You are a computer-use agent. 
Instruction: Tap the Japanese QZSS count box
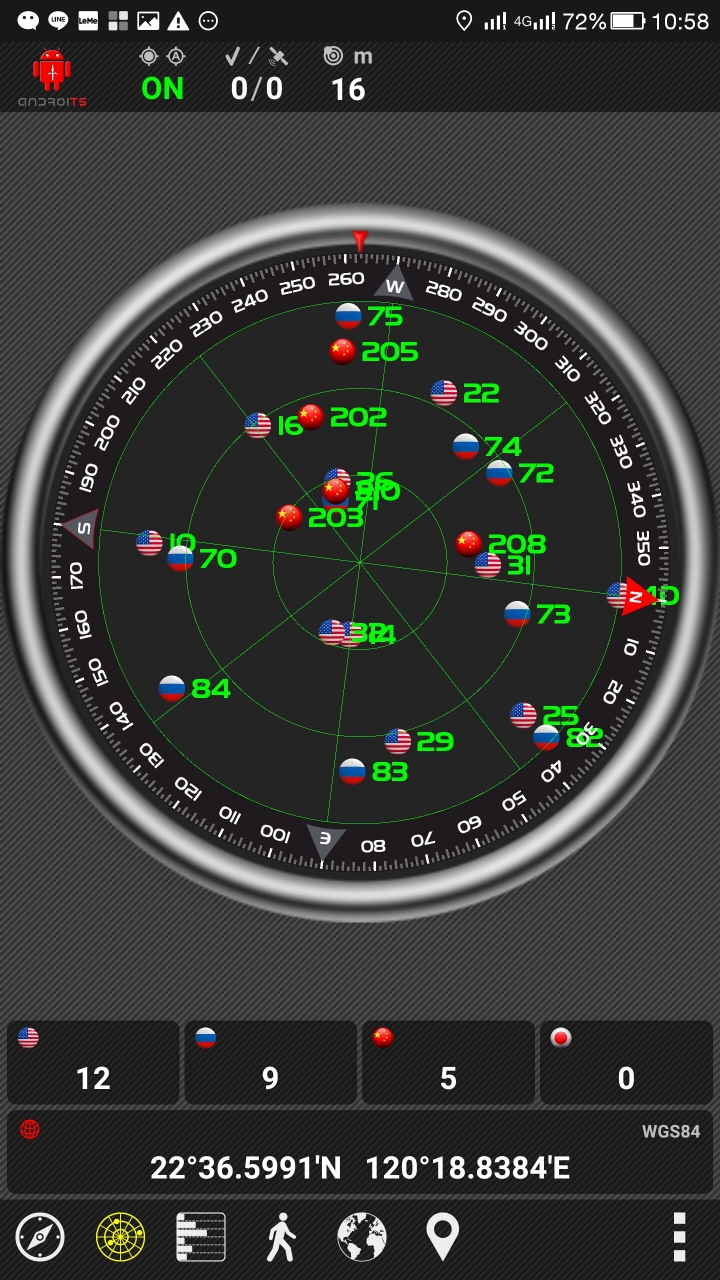(626, 1062)
